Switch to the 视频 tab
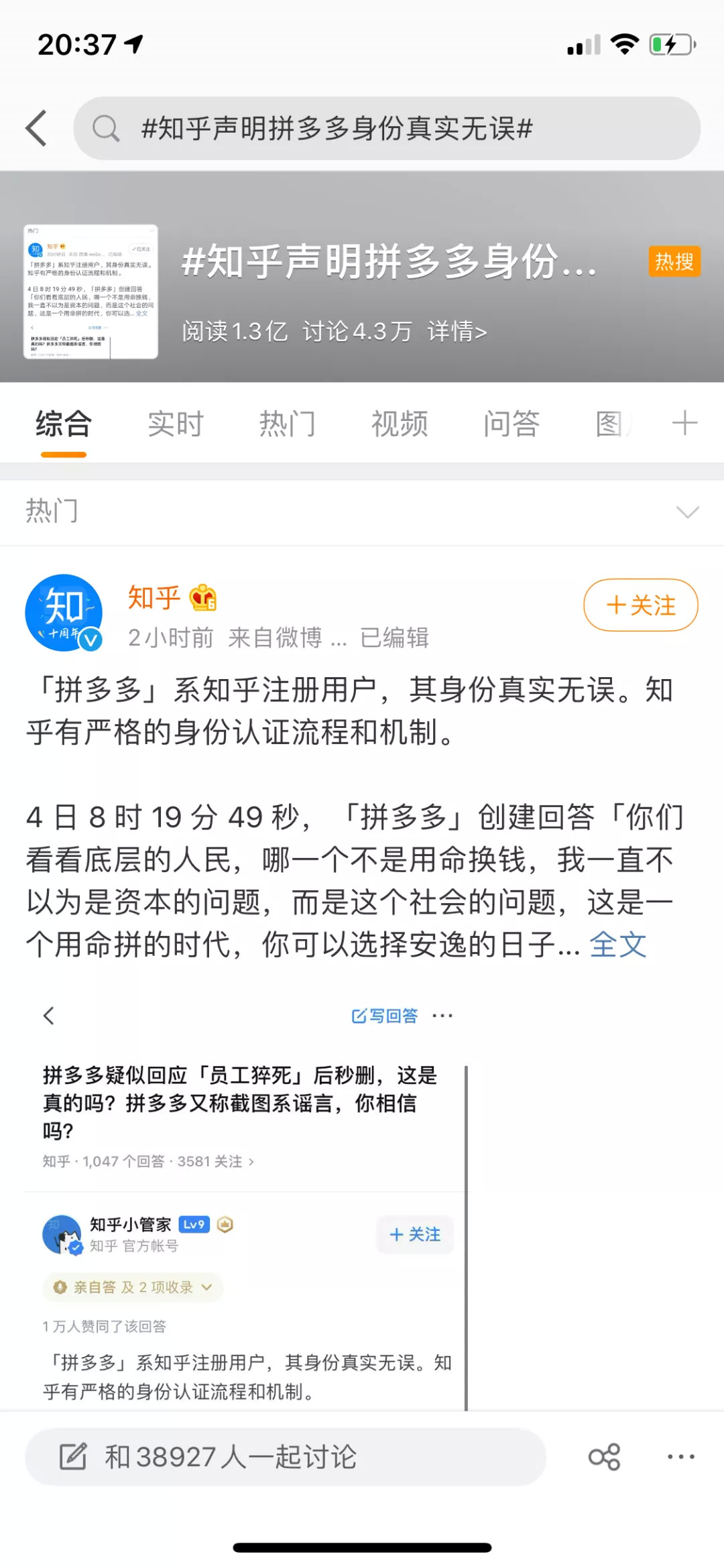724x1568 pixels. click(x=400, y=424)
